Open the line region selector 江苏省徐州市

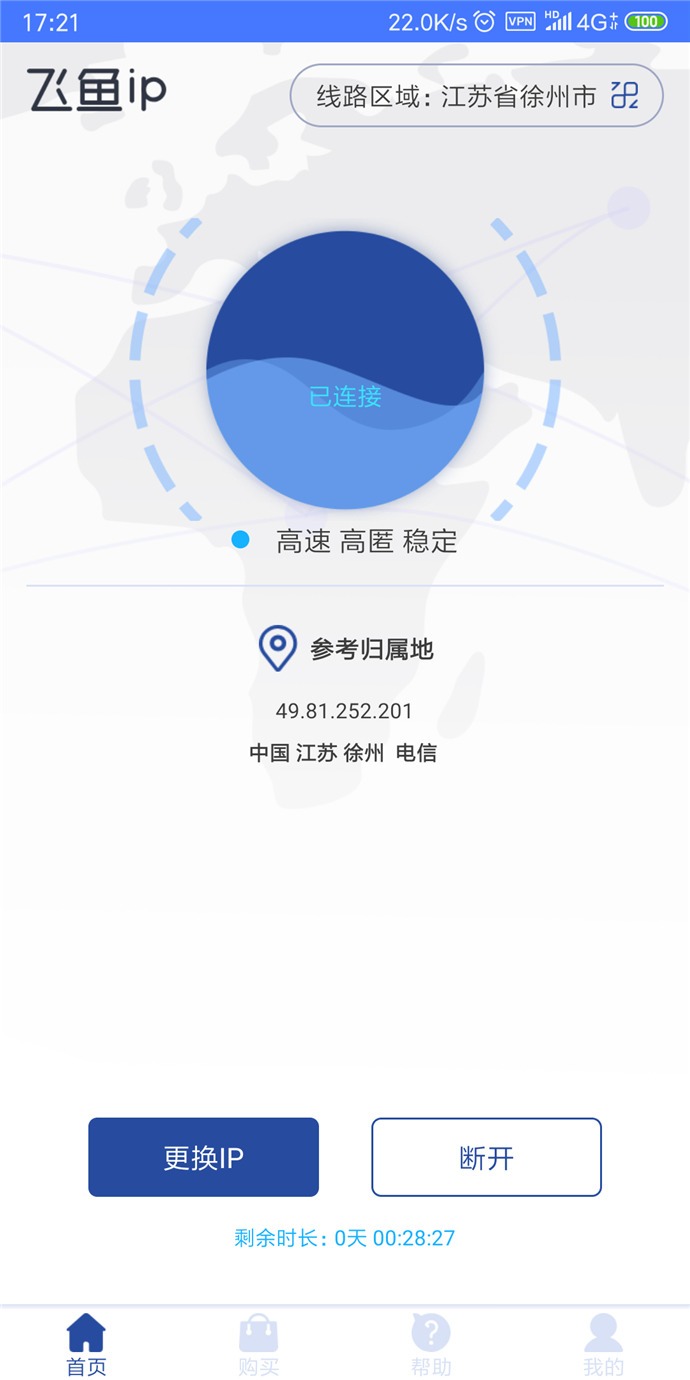point(476,96)
